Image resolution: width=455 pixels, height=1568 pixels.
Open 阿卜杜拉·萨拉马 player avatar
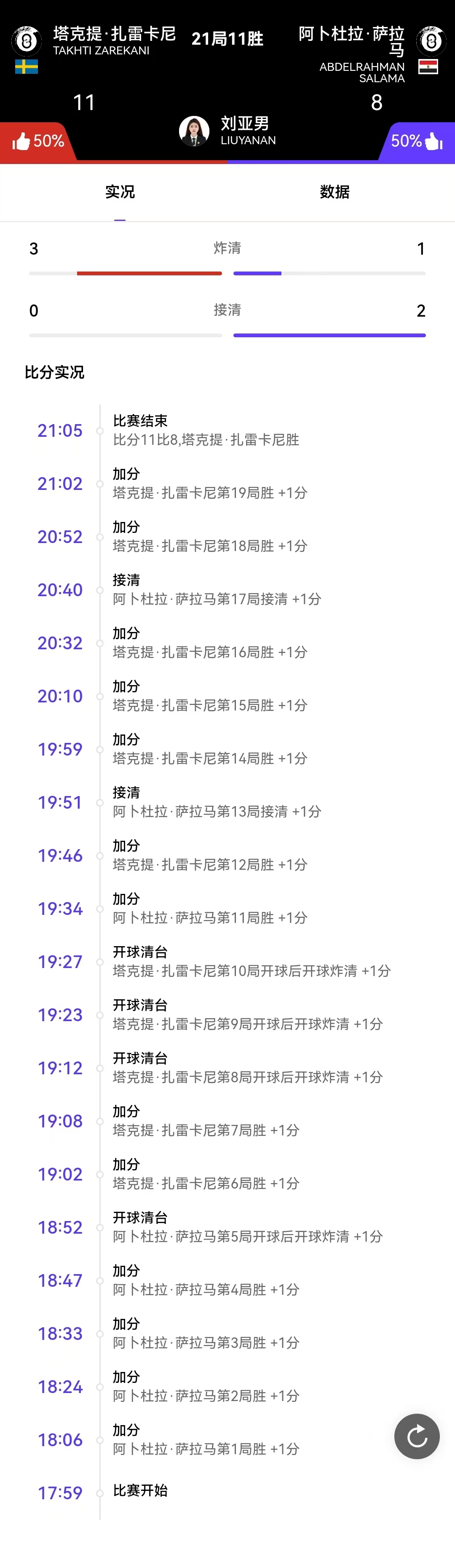point(431,41)
